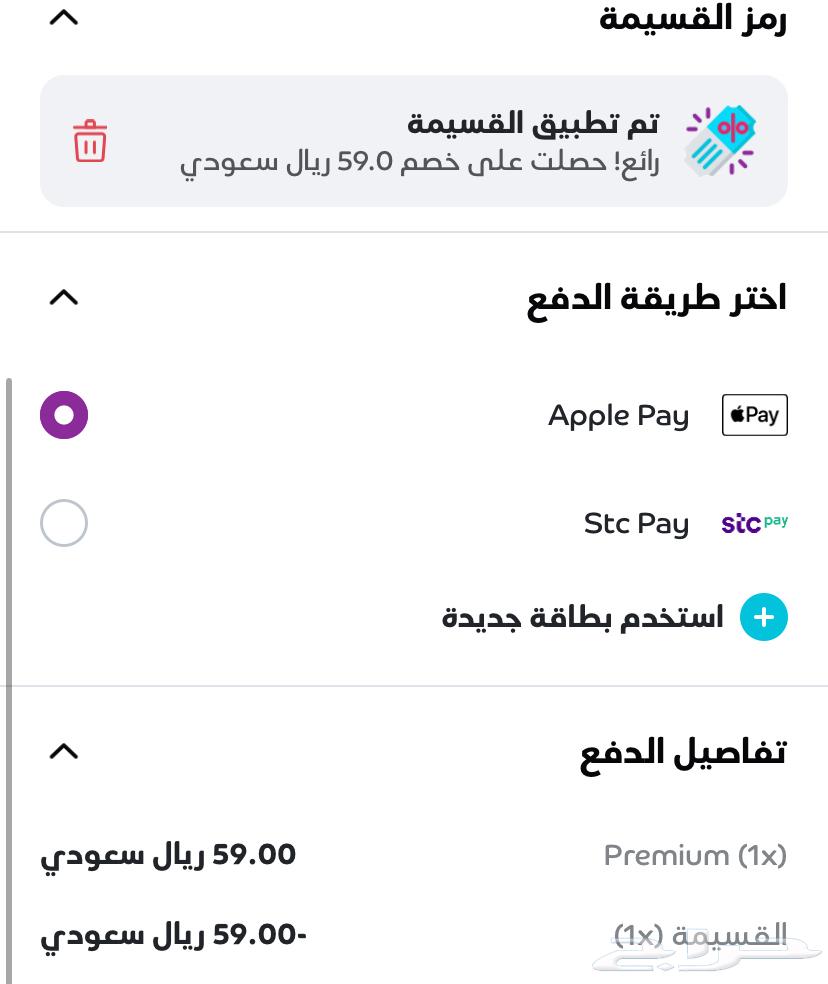Collapse the رمز القسيمة section
The image size is (828, 984).
(64, 17)
